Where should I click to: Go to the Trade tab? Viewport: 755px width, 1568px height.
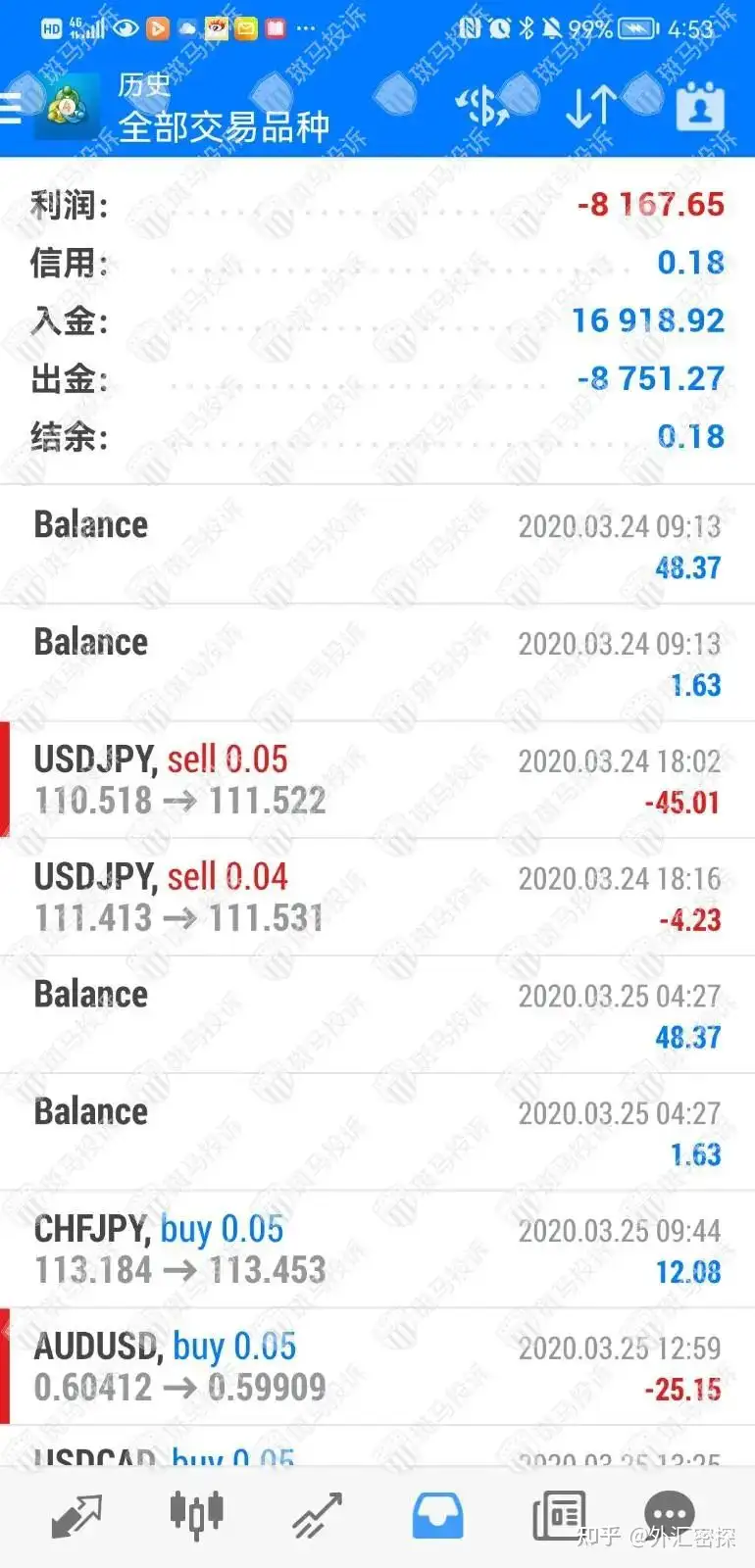[x=317, y=1516]
